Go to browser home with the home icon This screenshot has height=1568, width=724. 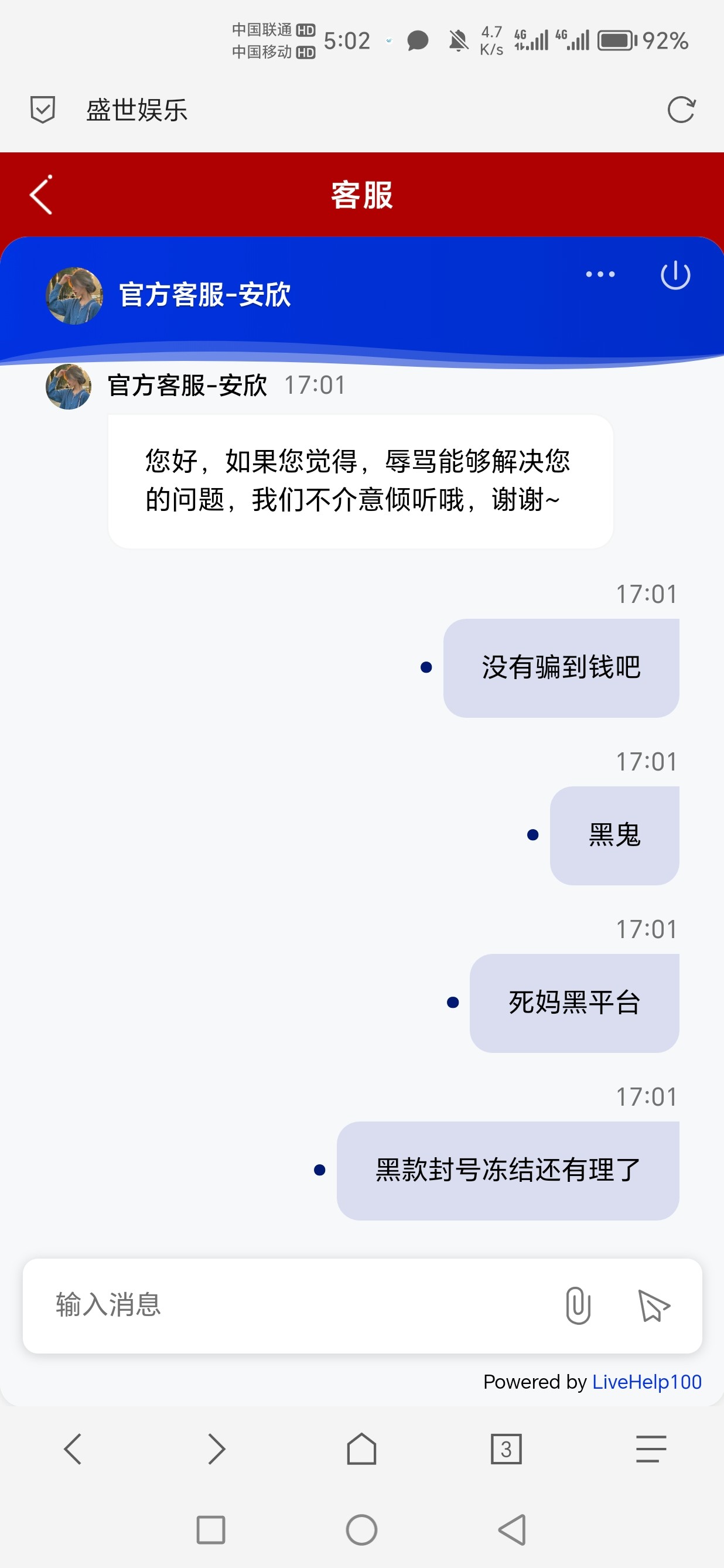361,1448
